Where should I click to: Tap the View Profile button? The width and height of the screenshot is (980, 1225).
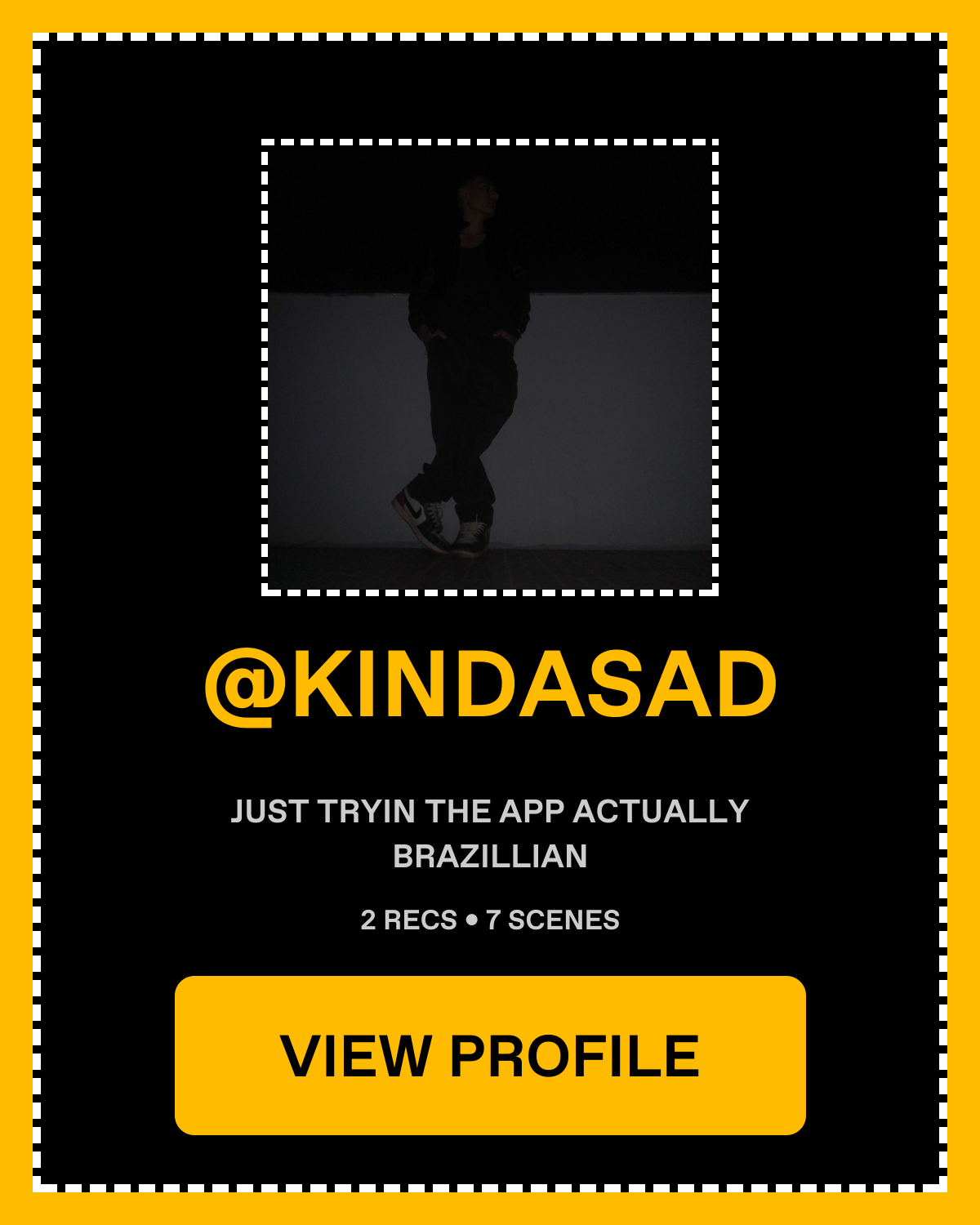click(x=490, y=1055)
